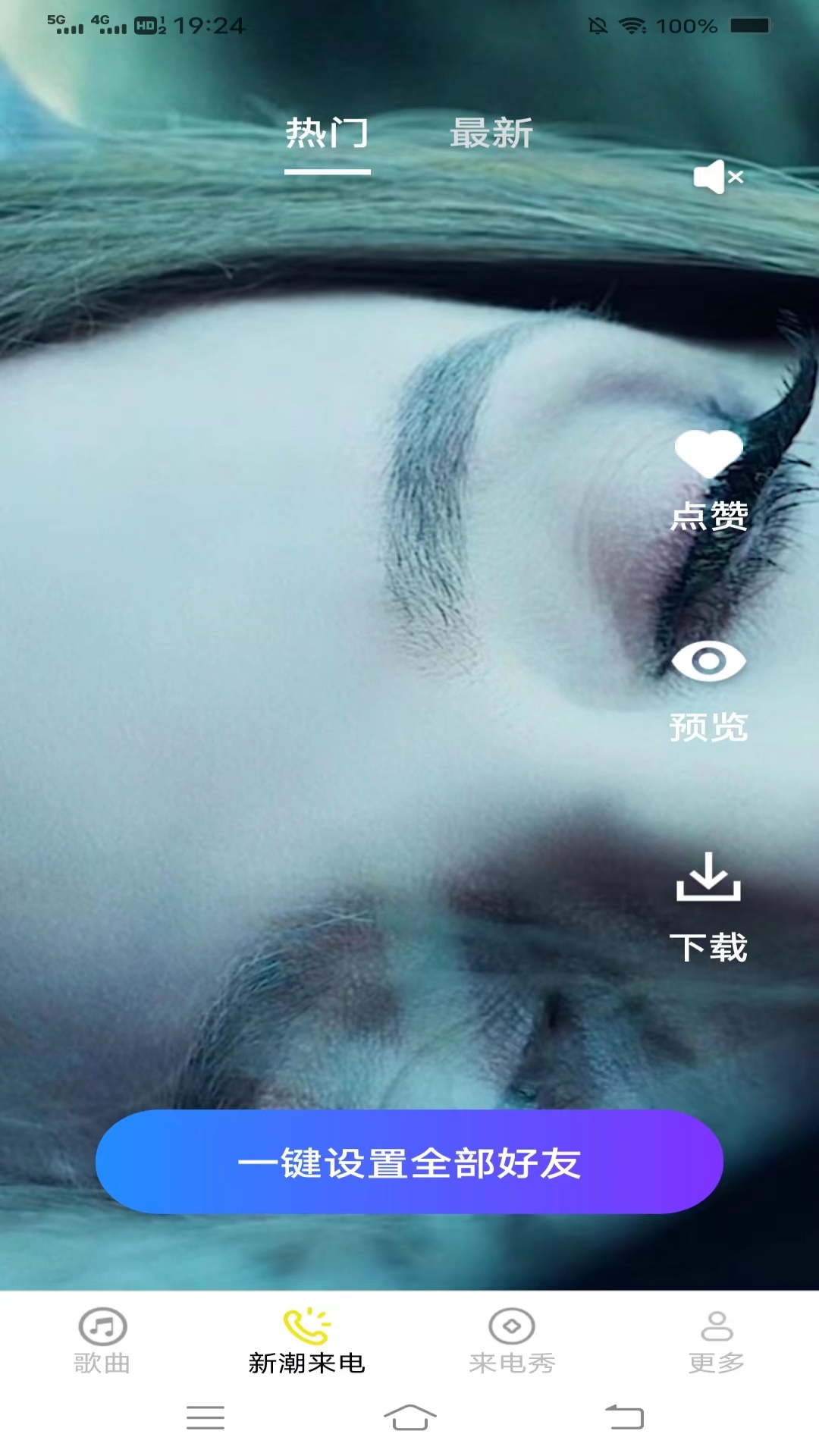Viewport: 819px width, 1456px height.
Task: Unmute the video sound toggle
Action: point(716,176)
